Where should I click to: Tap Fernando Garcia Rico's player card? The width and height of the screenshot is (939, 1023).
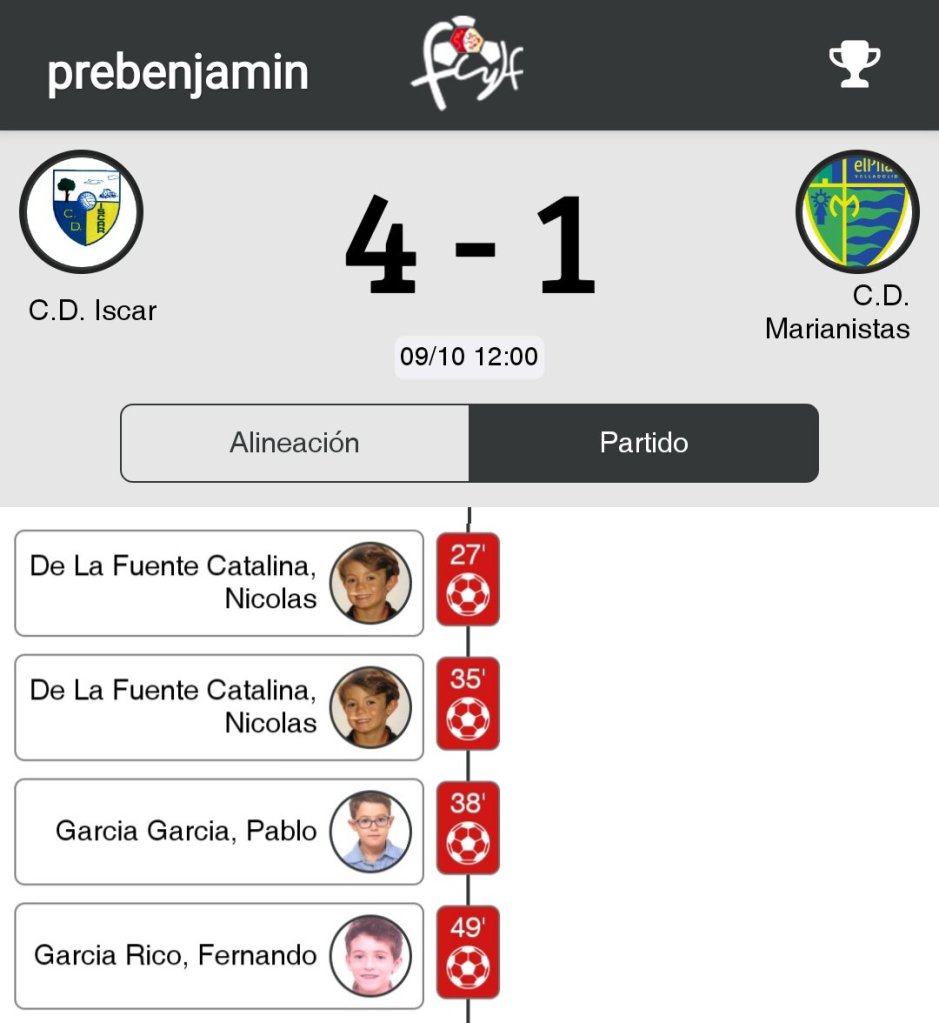219,955
